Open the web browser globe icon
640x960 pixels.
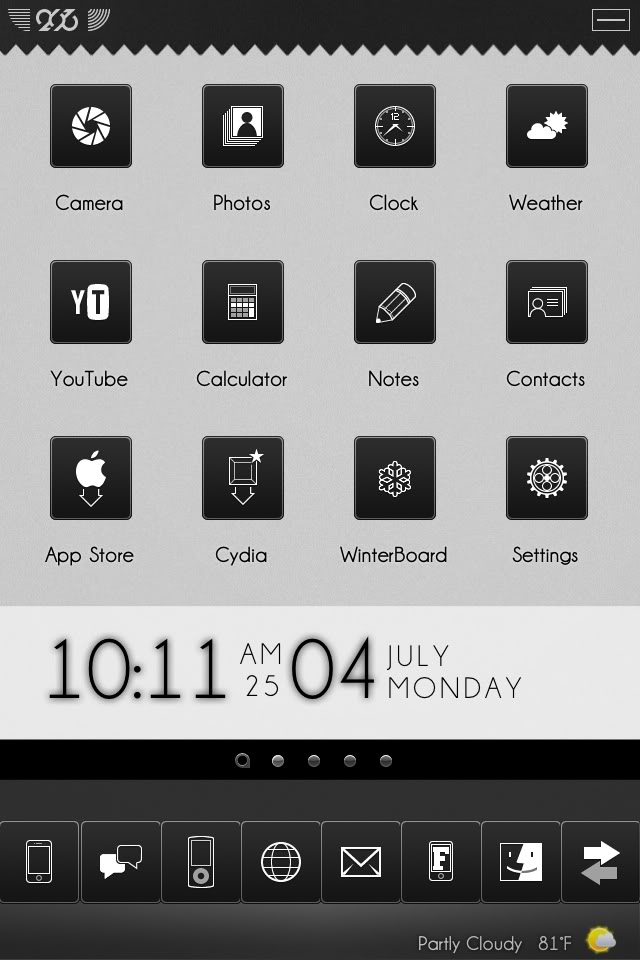coord(281,861)
